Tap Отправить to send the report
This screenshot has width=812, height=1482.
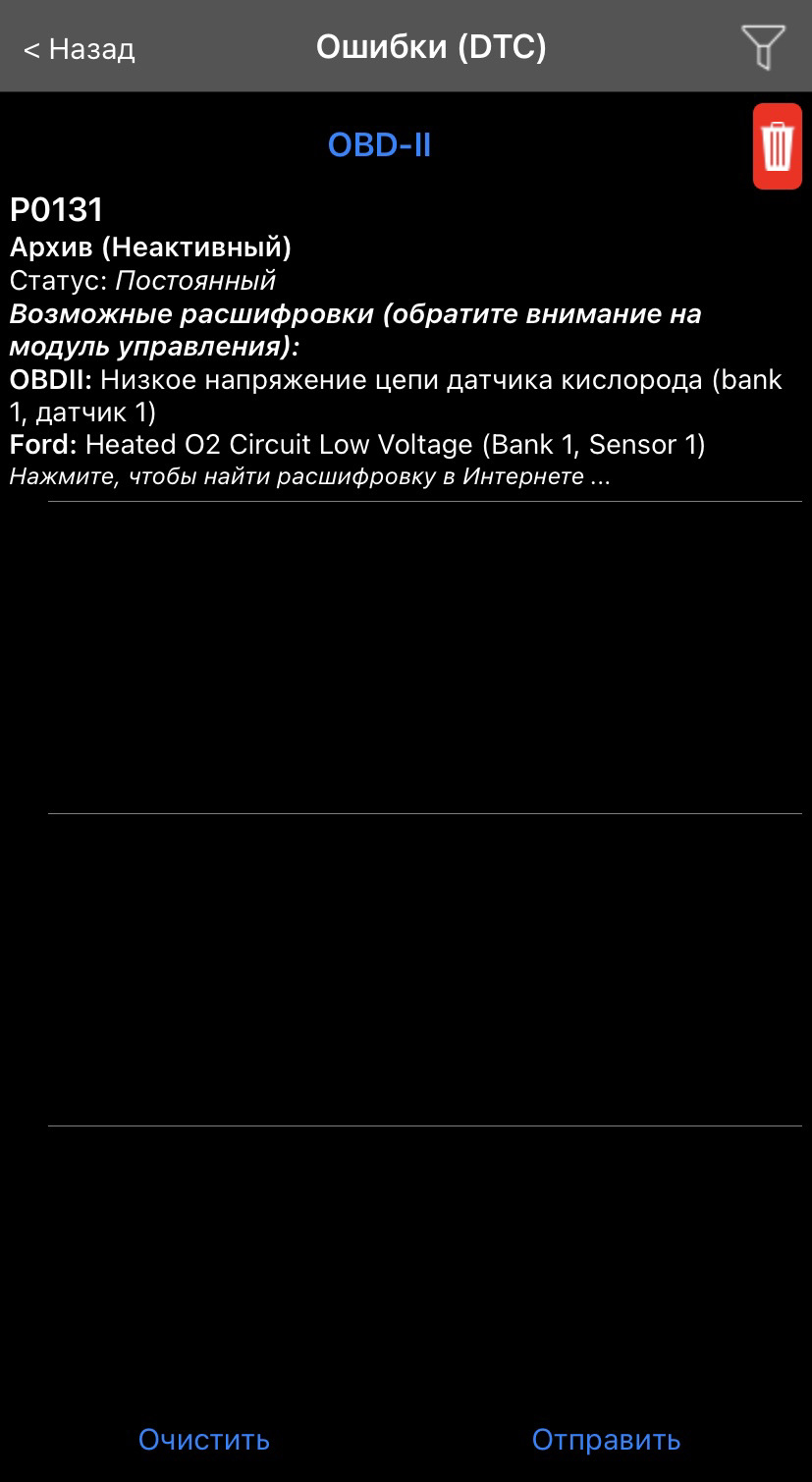pyautogui.click(x=606, y=1440)
